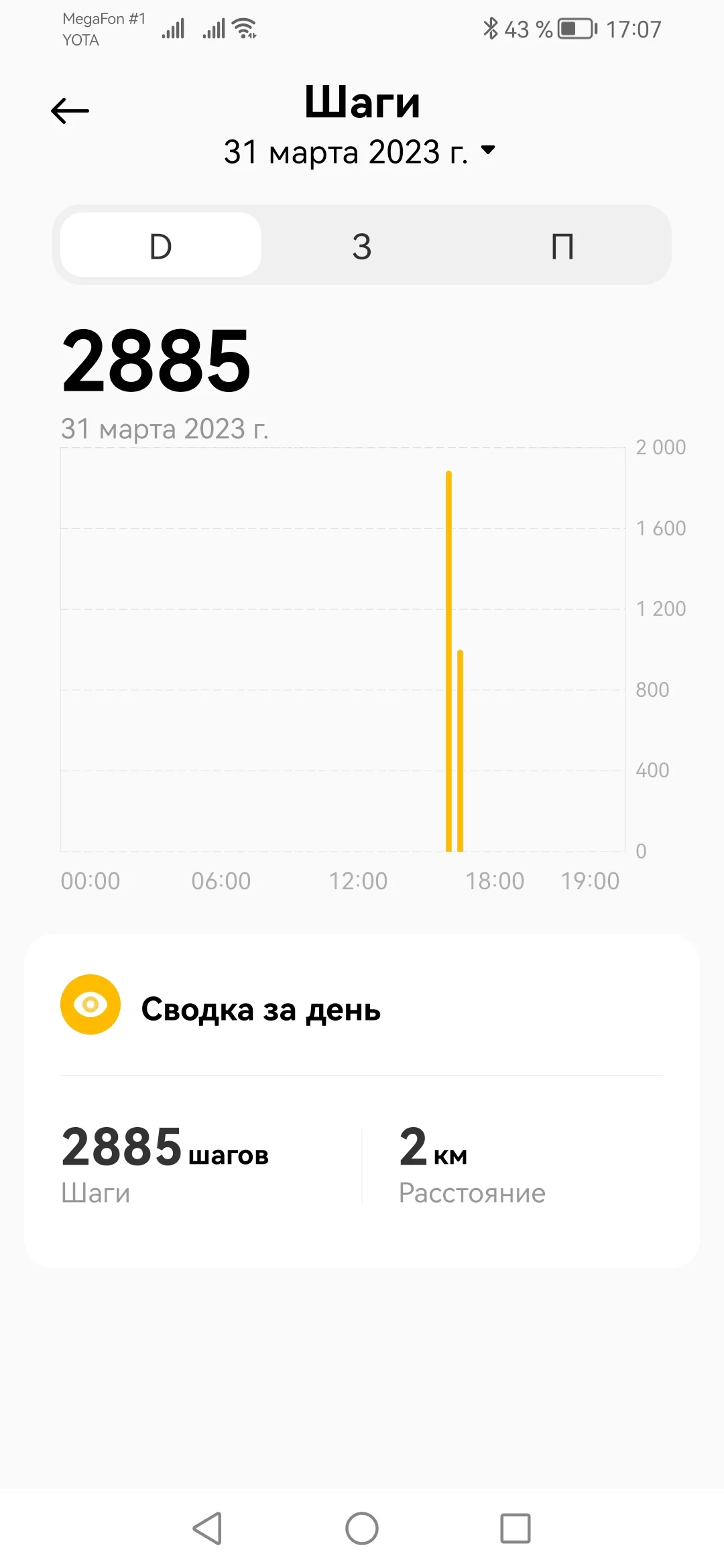Image resolution: width=724 pixels, height=1568 pixels.
Task: Tap the system home button
Action: [x=362, y=1528]
